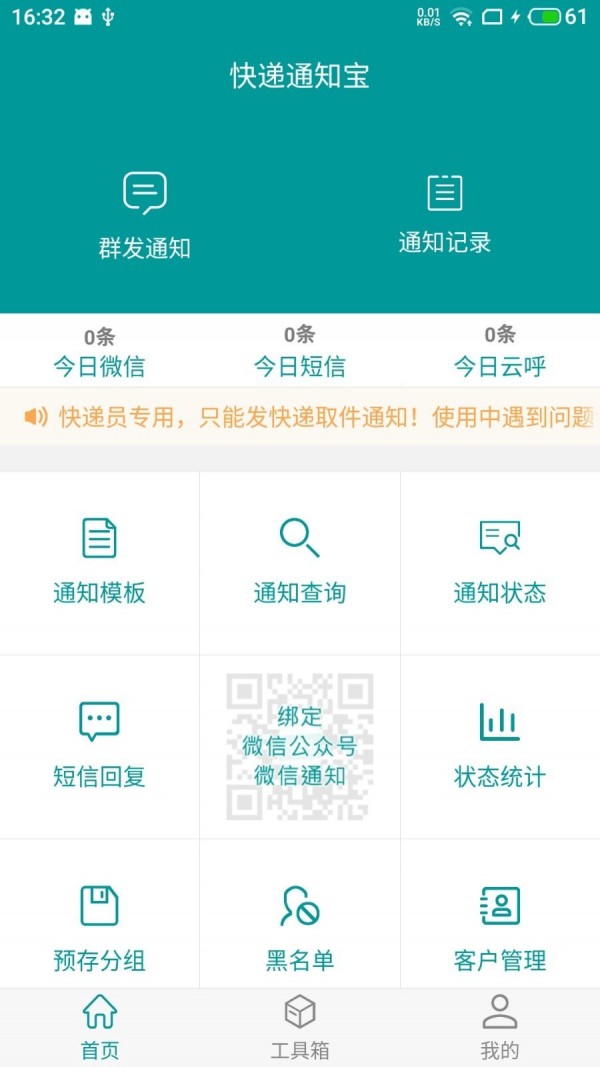The height and width of the screenshot is (1067, 600).
Task: Open 通知查询 notification search
Action: 299,562
